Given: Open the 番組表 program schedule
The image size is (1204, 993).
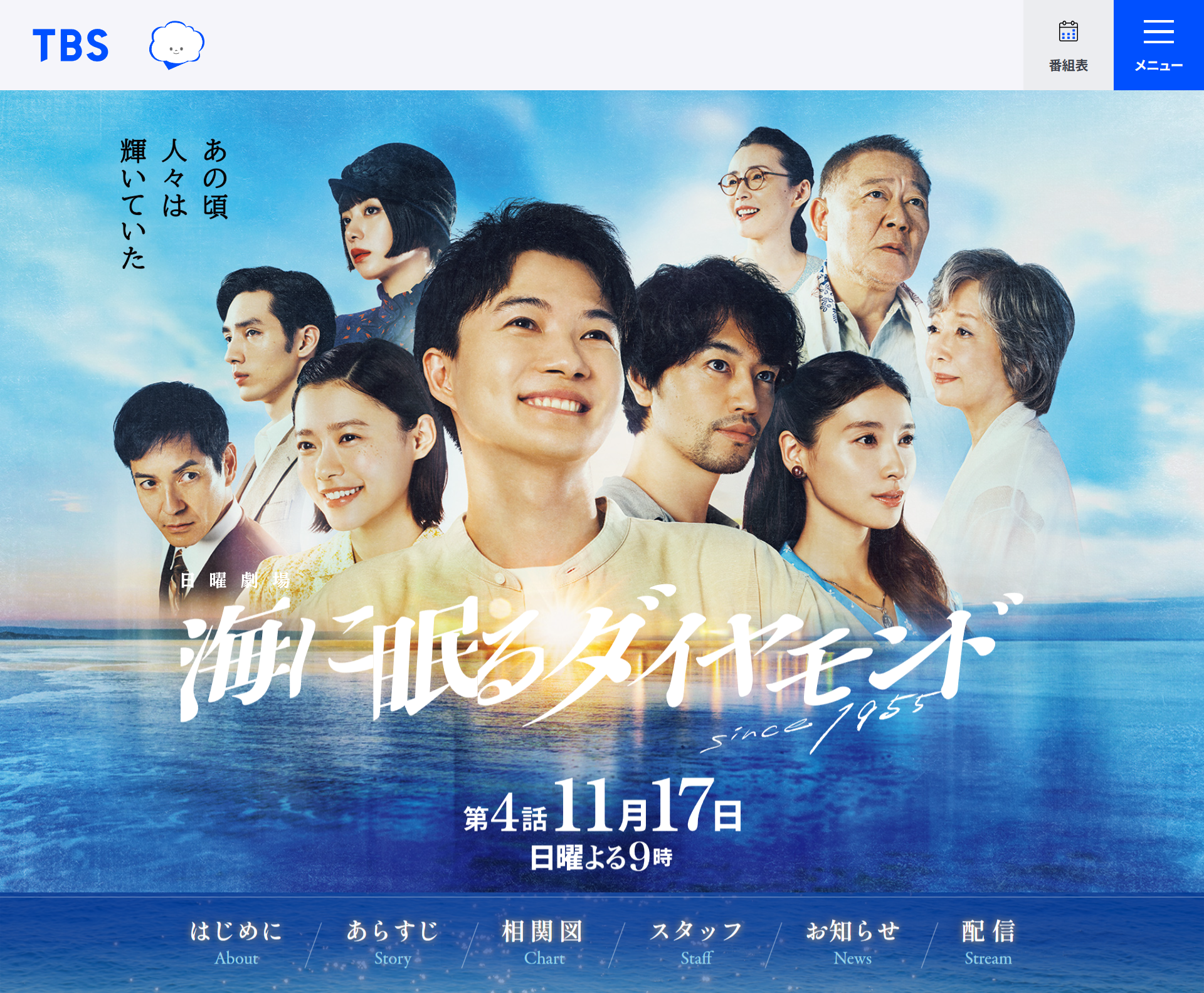Looking at the screenshot, I should point(1068,45).
